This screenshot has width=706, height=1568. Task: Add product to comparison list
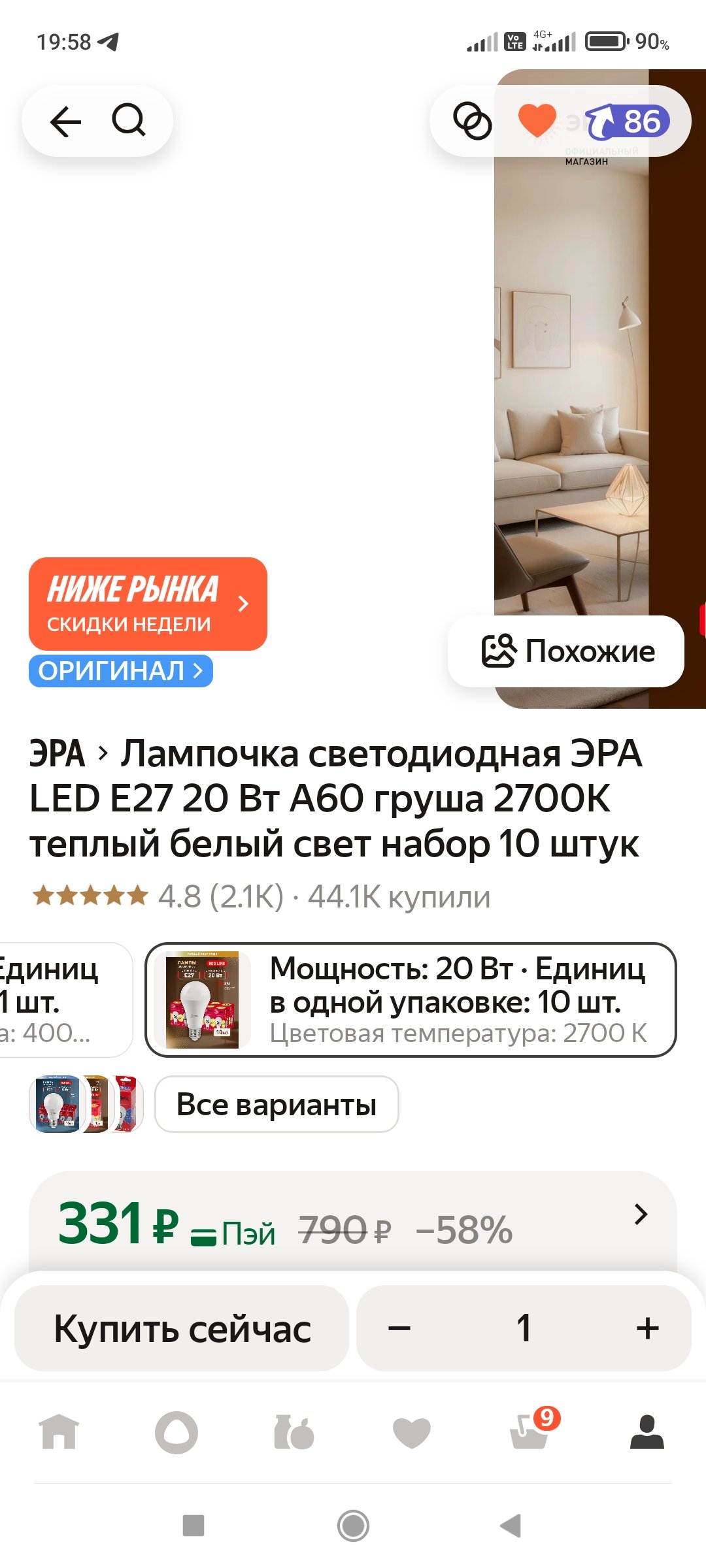472,121
